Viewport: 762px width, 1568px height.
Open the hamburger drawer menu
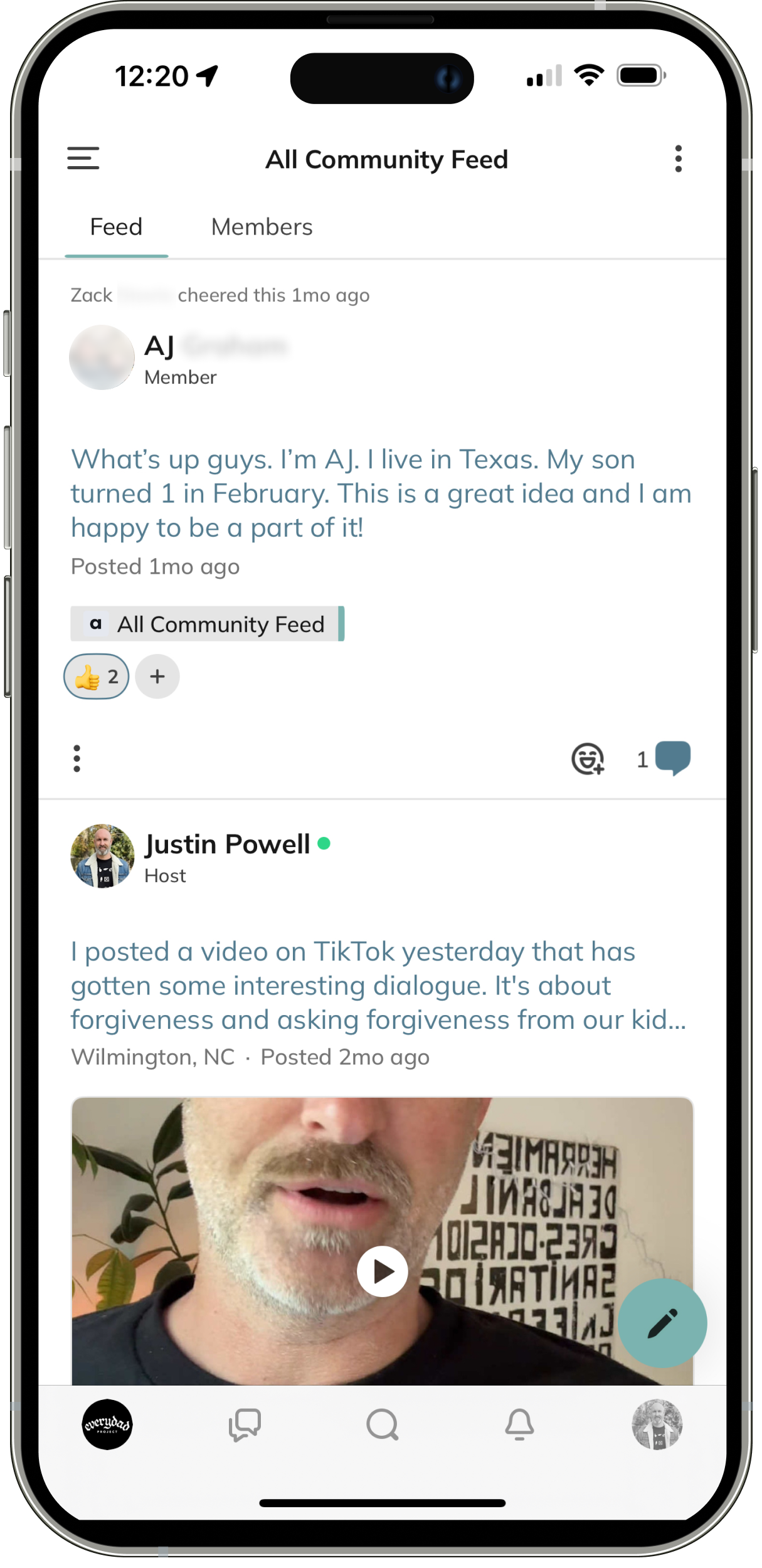coord(83,158)
